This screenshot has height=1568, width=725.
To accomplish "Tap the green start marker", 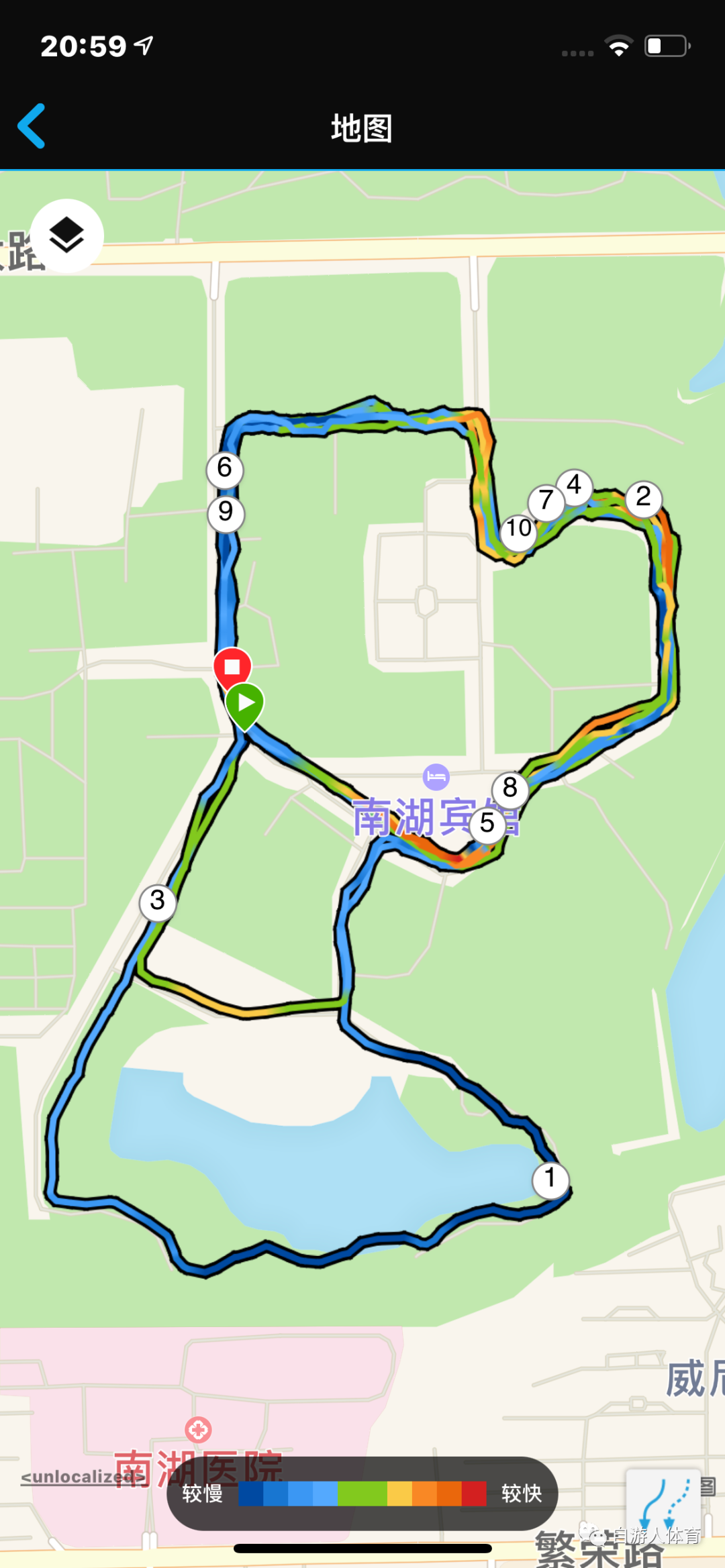I will (x=244, y=704).
